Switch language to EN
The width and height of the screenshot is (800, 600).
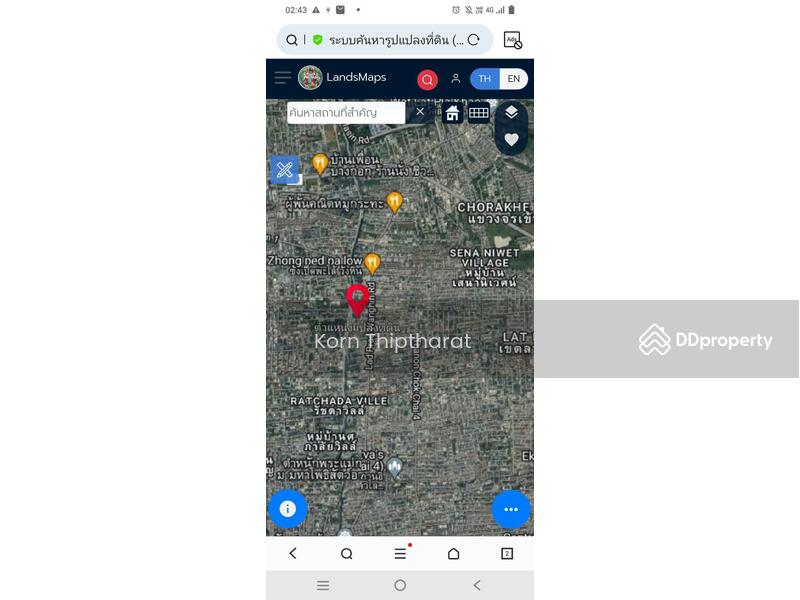tap(513, 79)
